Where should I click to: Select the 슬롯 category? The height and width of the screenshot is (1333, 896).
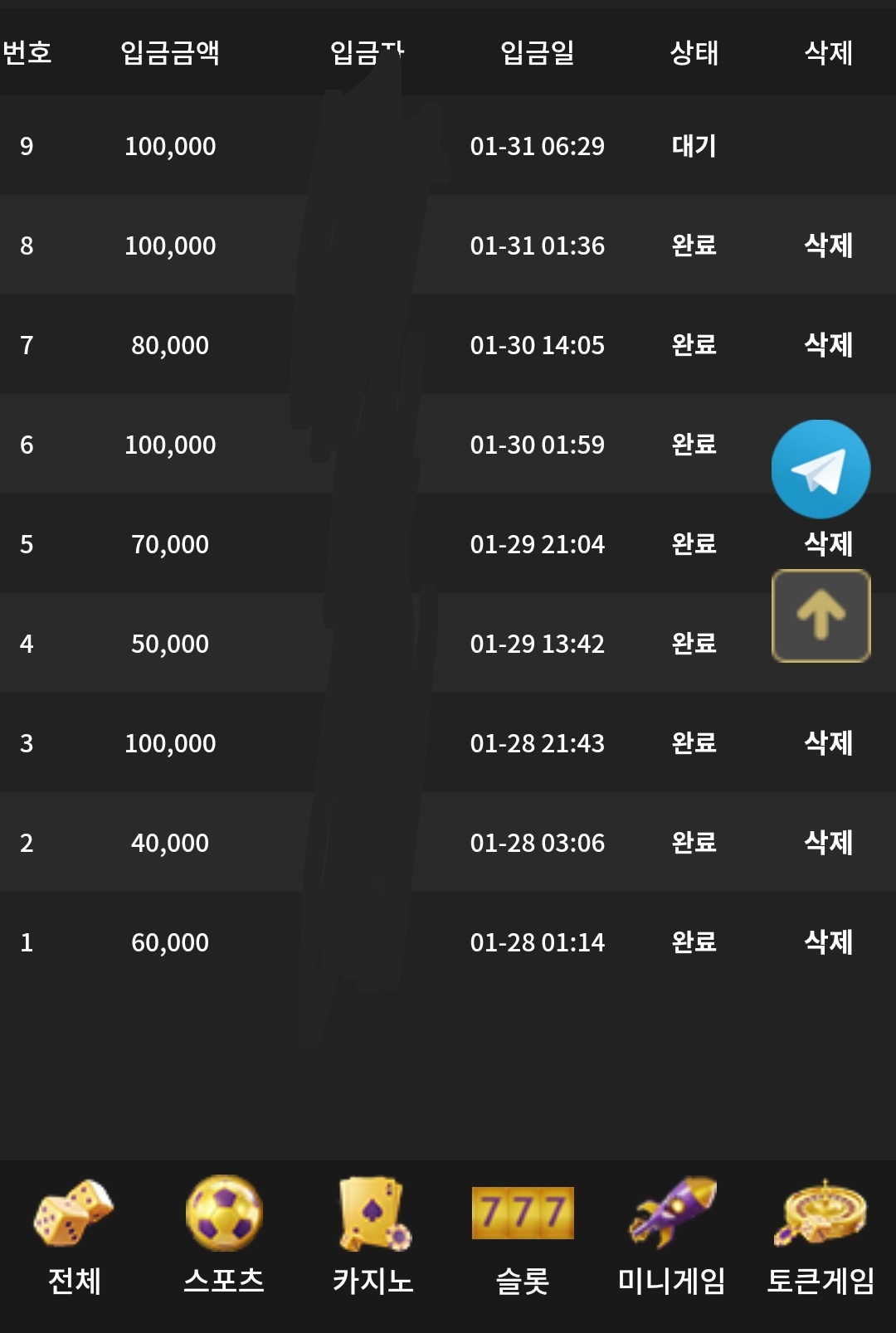(523, 1238)
